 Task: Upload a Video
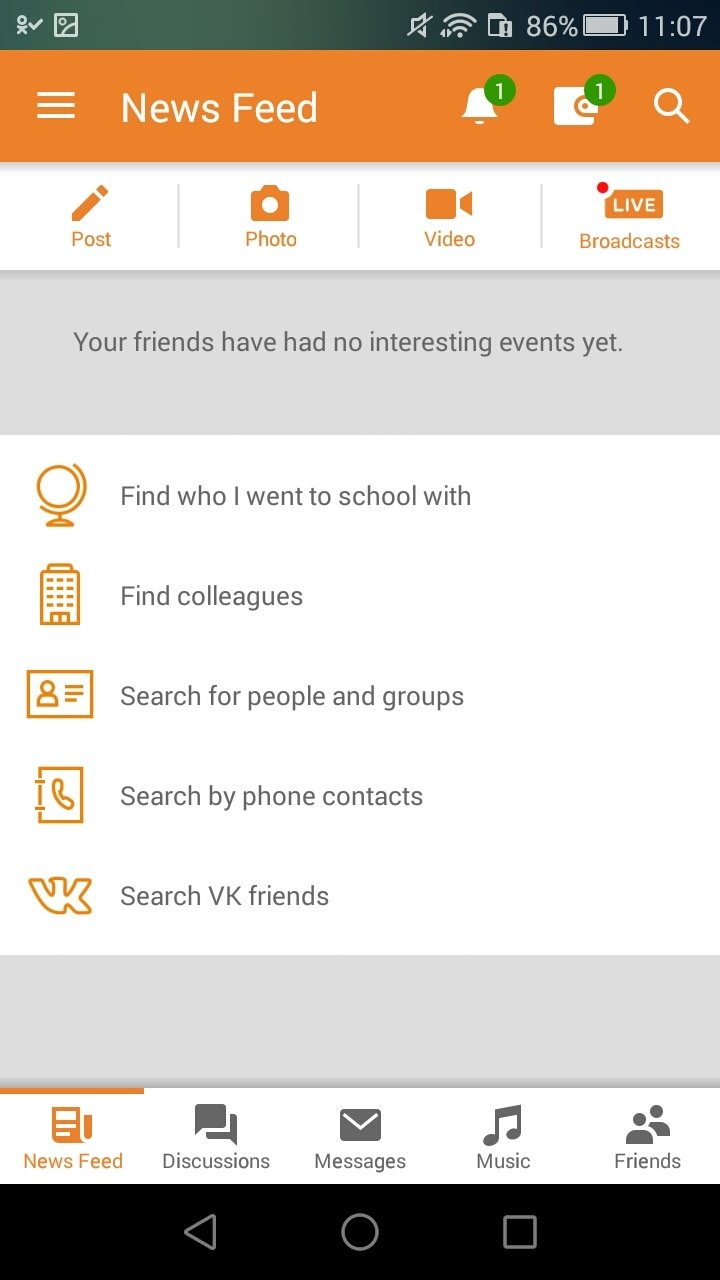pyautogui.click(x=449, y=216)
